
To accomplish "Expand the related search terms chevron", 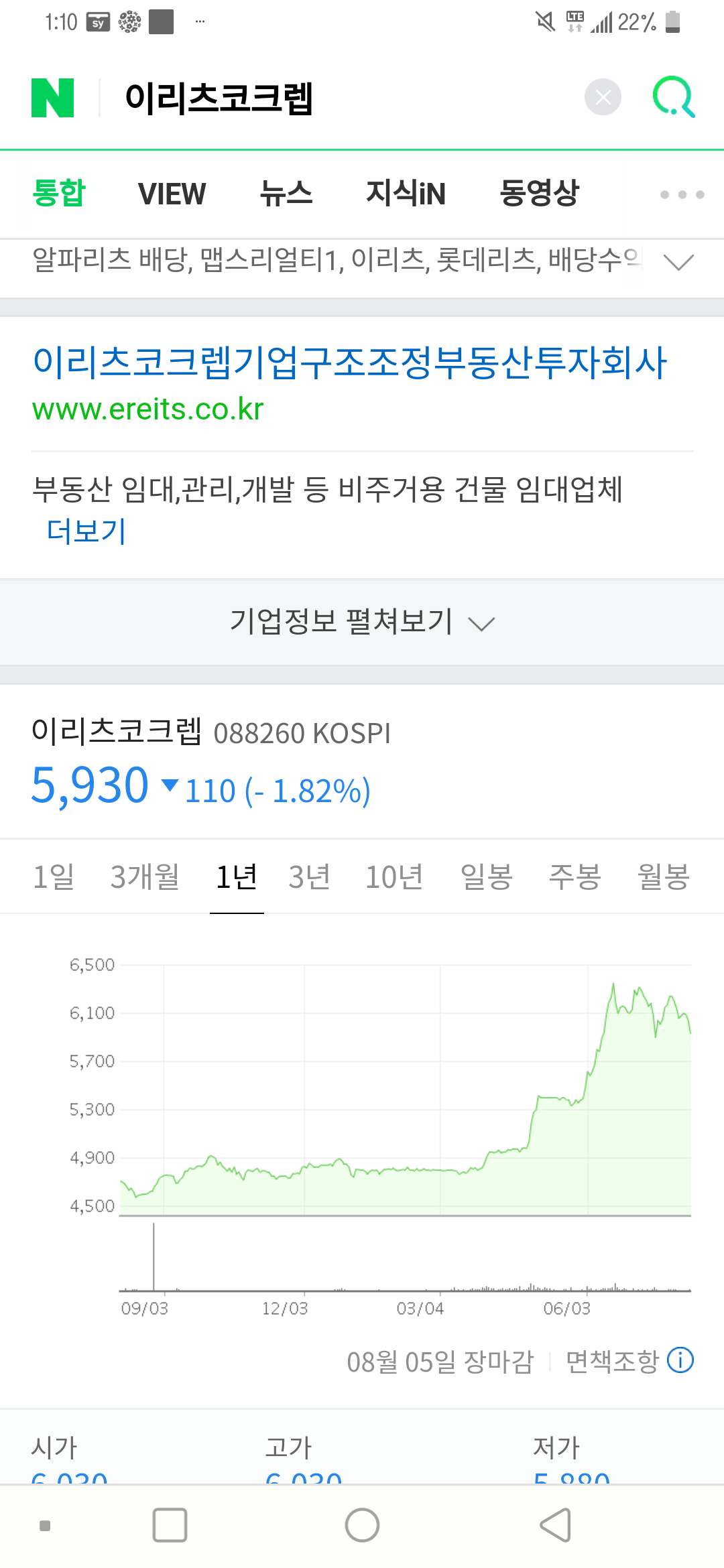I will [678, 262].
